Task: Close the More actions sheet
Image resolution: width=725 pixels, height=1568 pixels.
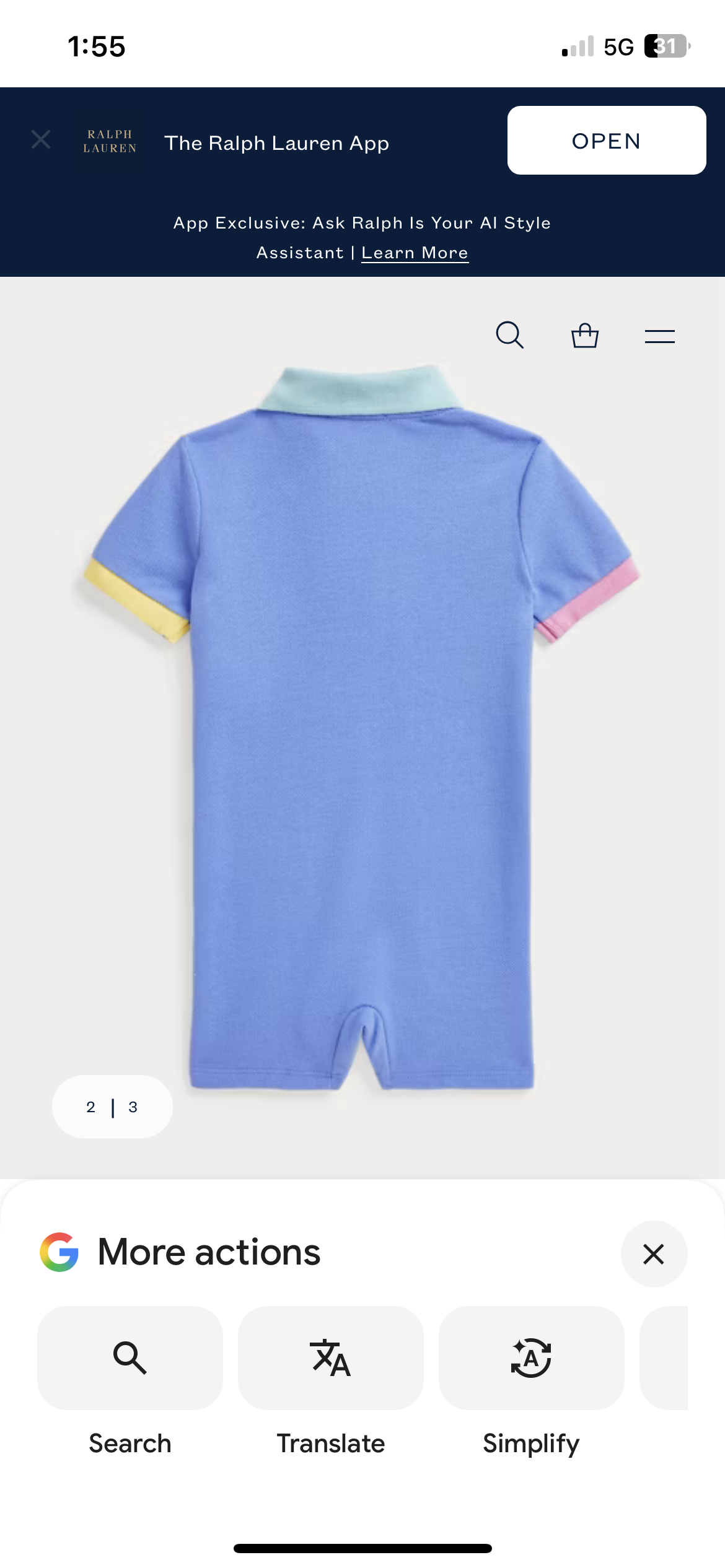Action: click(653, 1254)
